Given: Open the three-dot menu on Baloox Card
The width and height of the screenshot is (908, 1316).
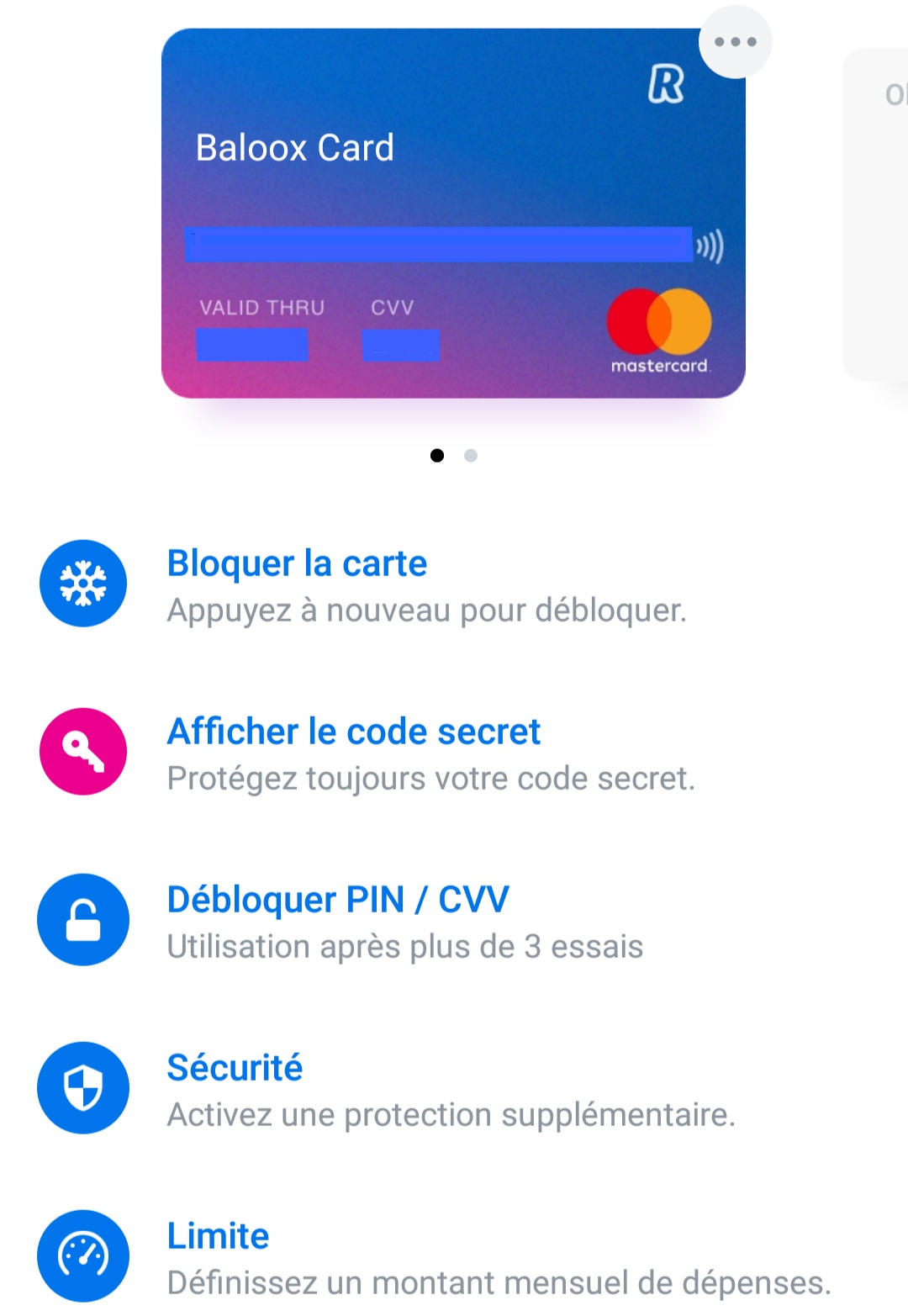Looking at the screenshot, I should point(735,42).
